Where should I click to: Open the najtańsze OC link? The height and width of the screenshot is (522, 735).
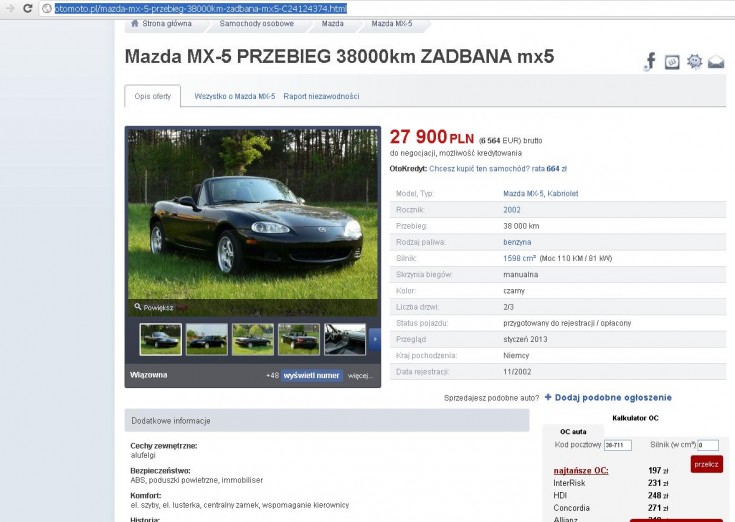click(581, 470)
